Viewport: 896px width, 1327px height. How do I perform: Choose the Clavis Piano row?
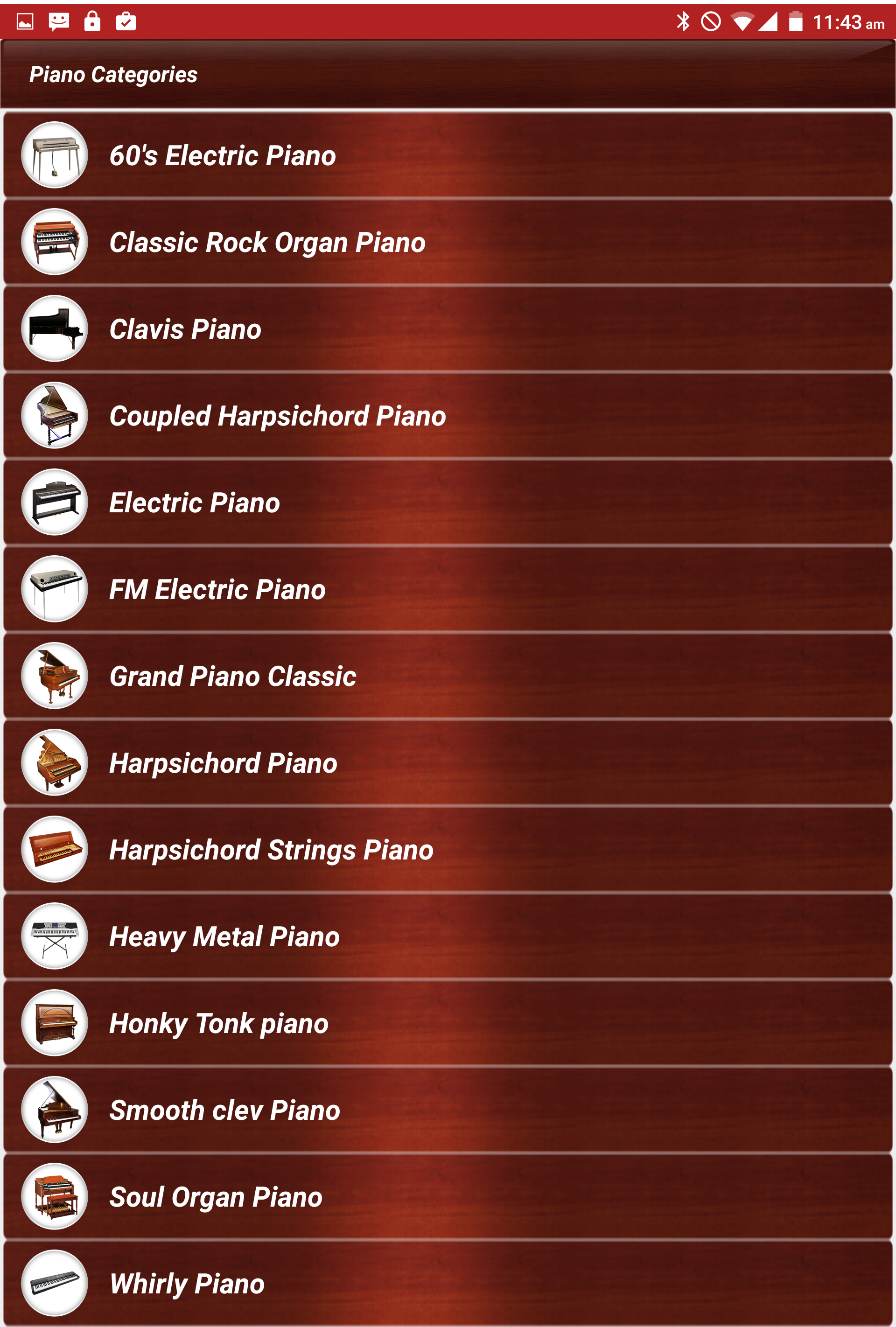tap(448, 329)
